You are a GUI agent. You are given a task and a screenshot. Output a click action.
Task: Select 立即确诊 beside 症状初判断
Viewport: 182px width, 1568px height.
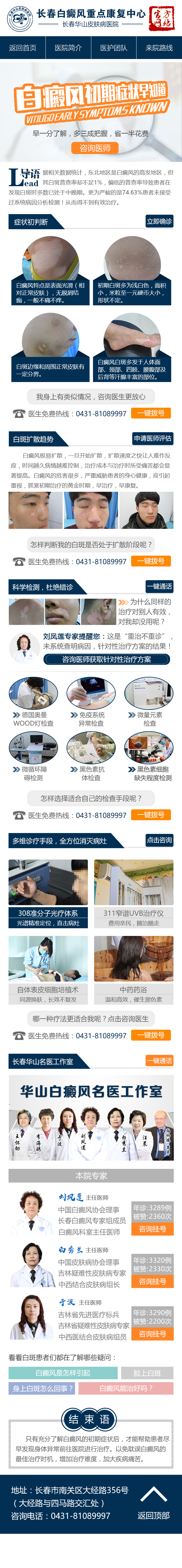pyautogui.click(x=159, y=222)
